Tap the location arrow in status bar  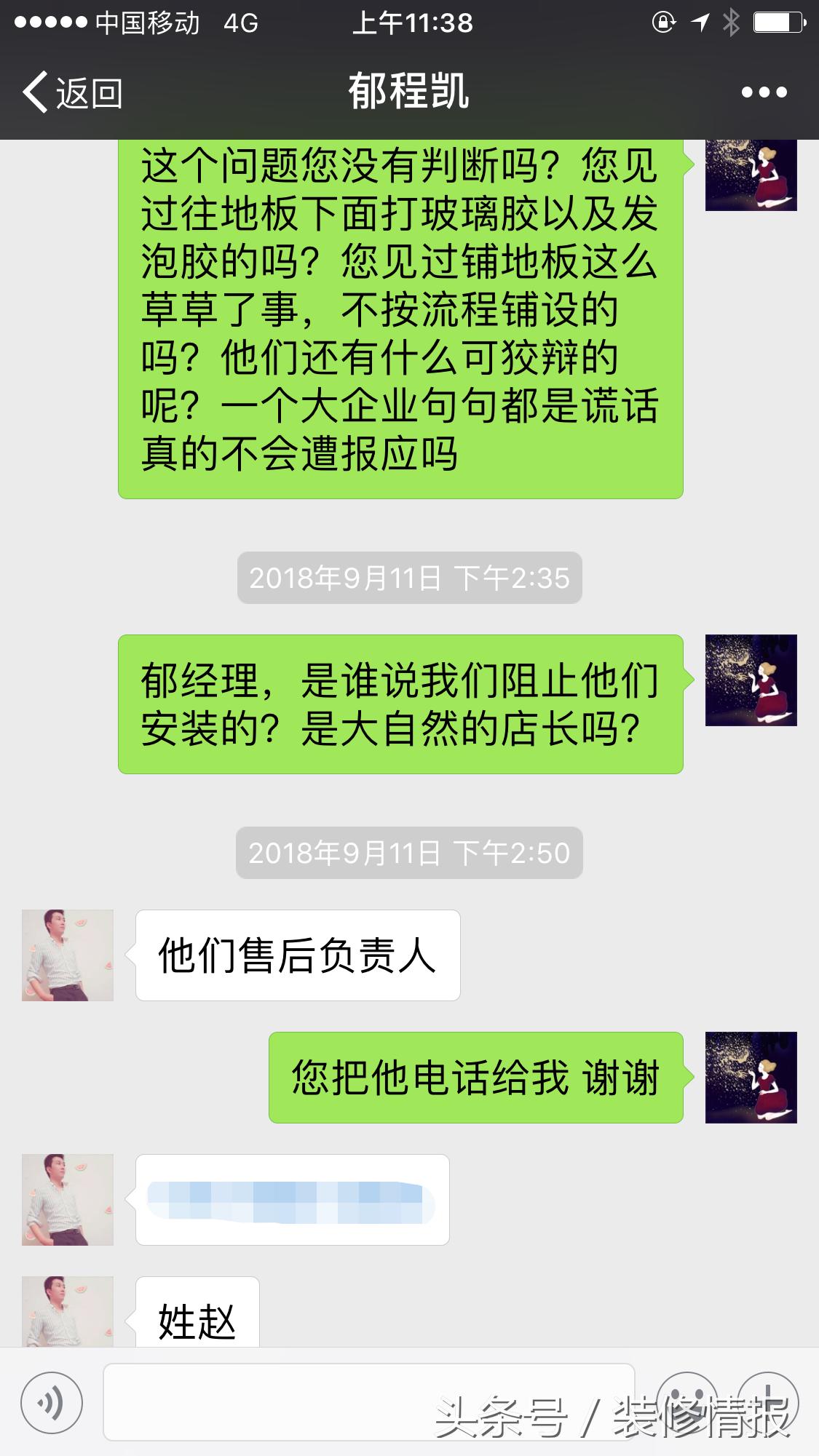700,23
